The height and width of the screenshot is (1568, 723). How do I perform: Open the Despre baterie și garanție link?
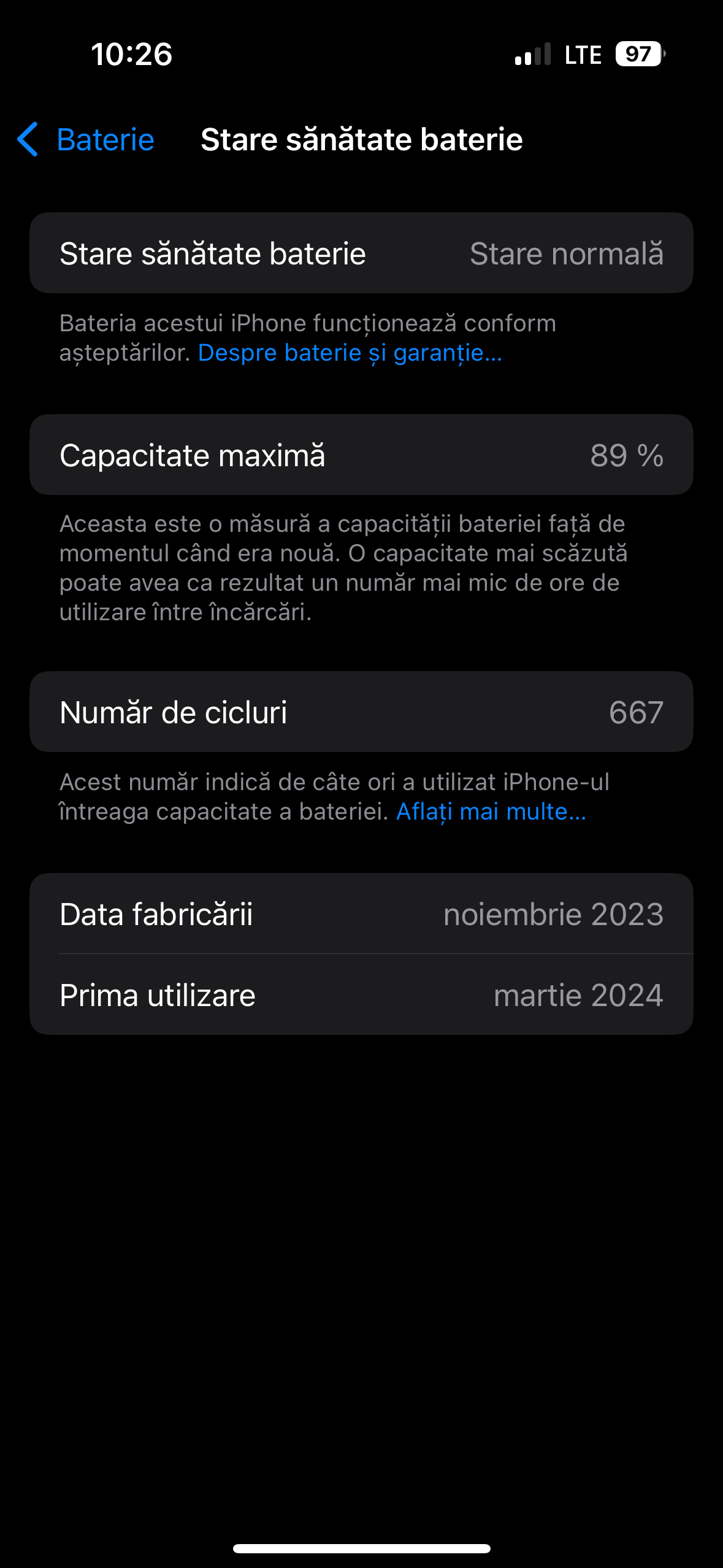tap(350, 353)
